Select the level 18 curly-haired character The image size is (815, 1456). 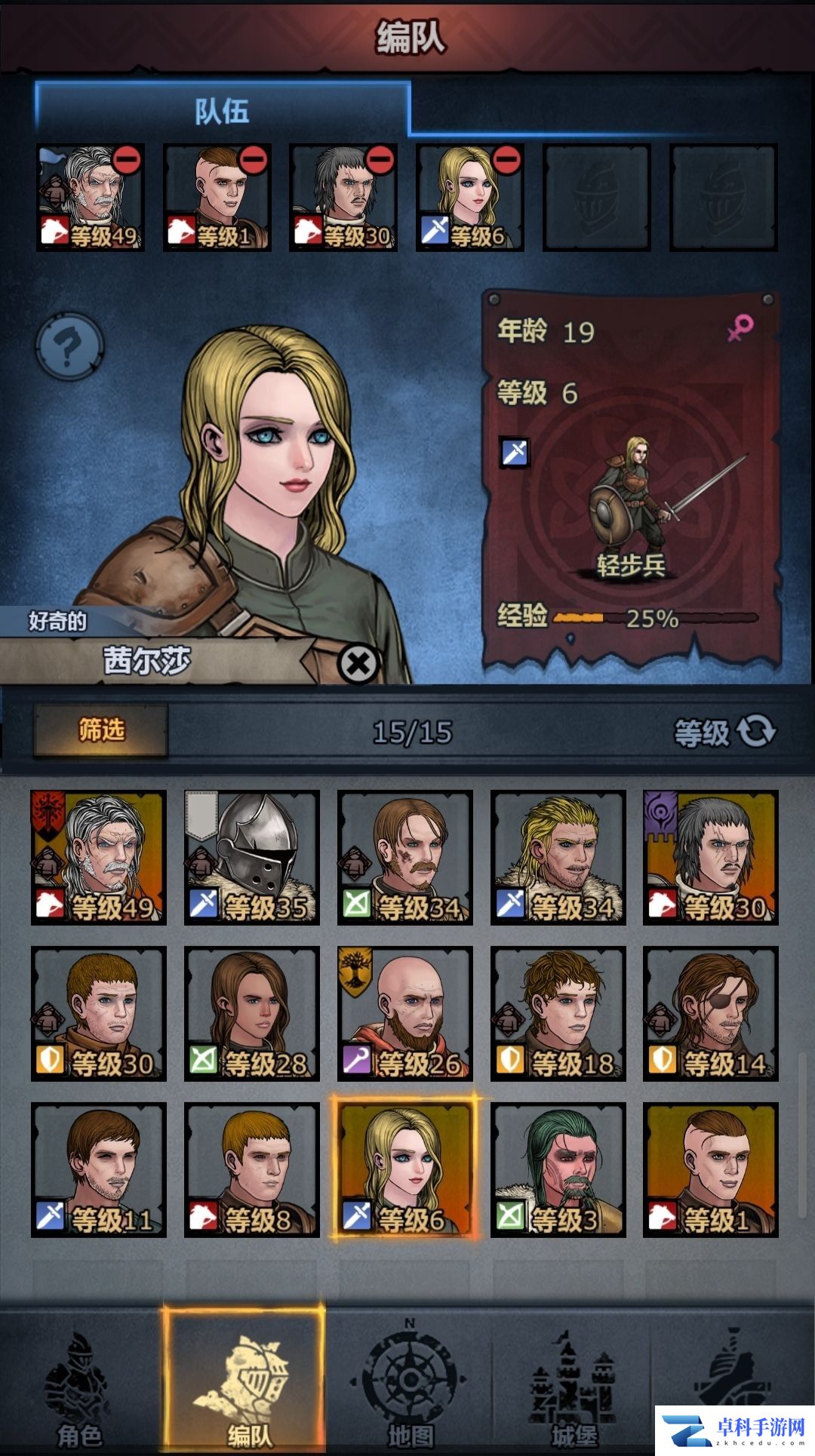point(558,1013)
